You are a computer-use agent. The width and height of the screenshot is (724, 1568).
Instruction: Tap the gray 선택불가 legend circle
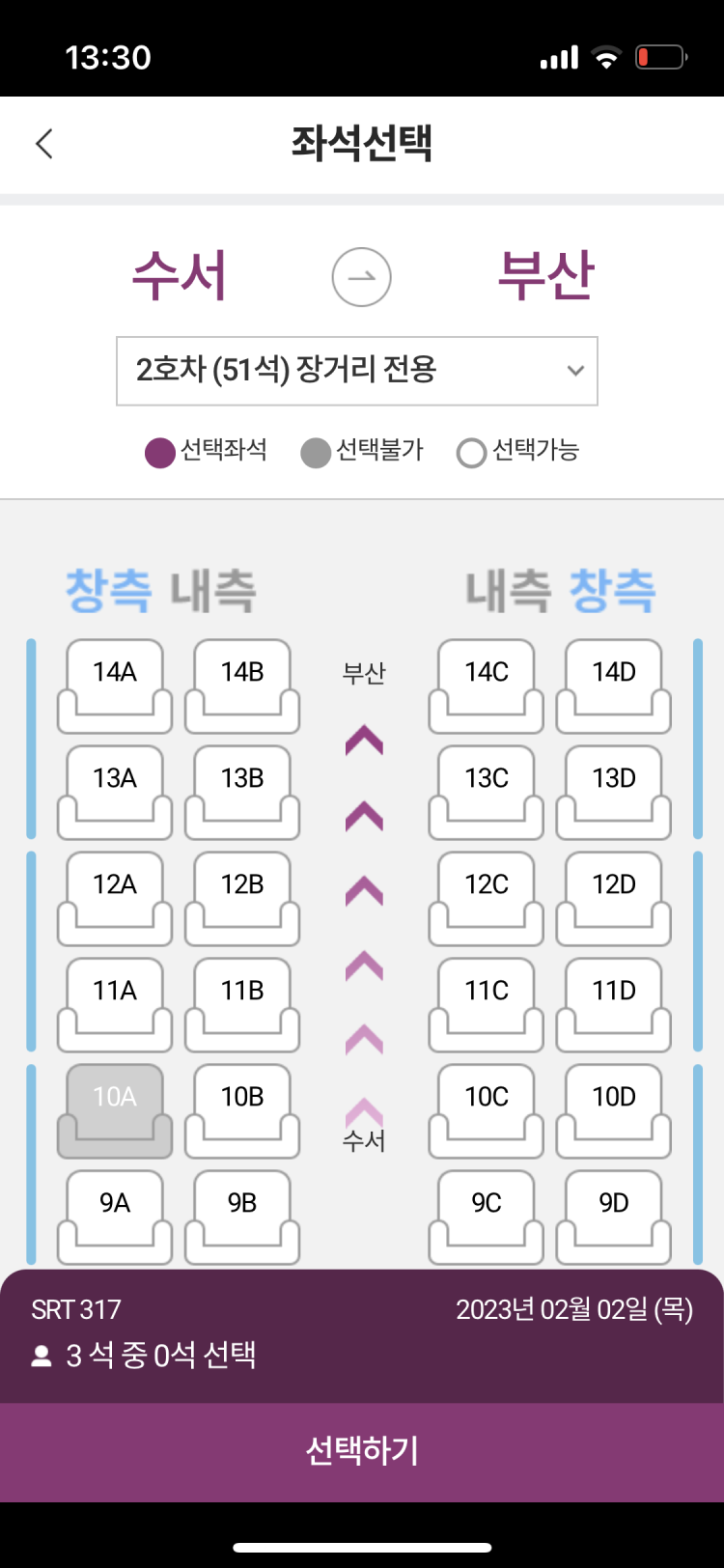tap(315, 451)
